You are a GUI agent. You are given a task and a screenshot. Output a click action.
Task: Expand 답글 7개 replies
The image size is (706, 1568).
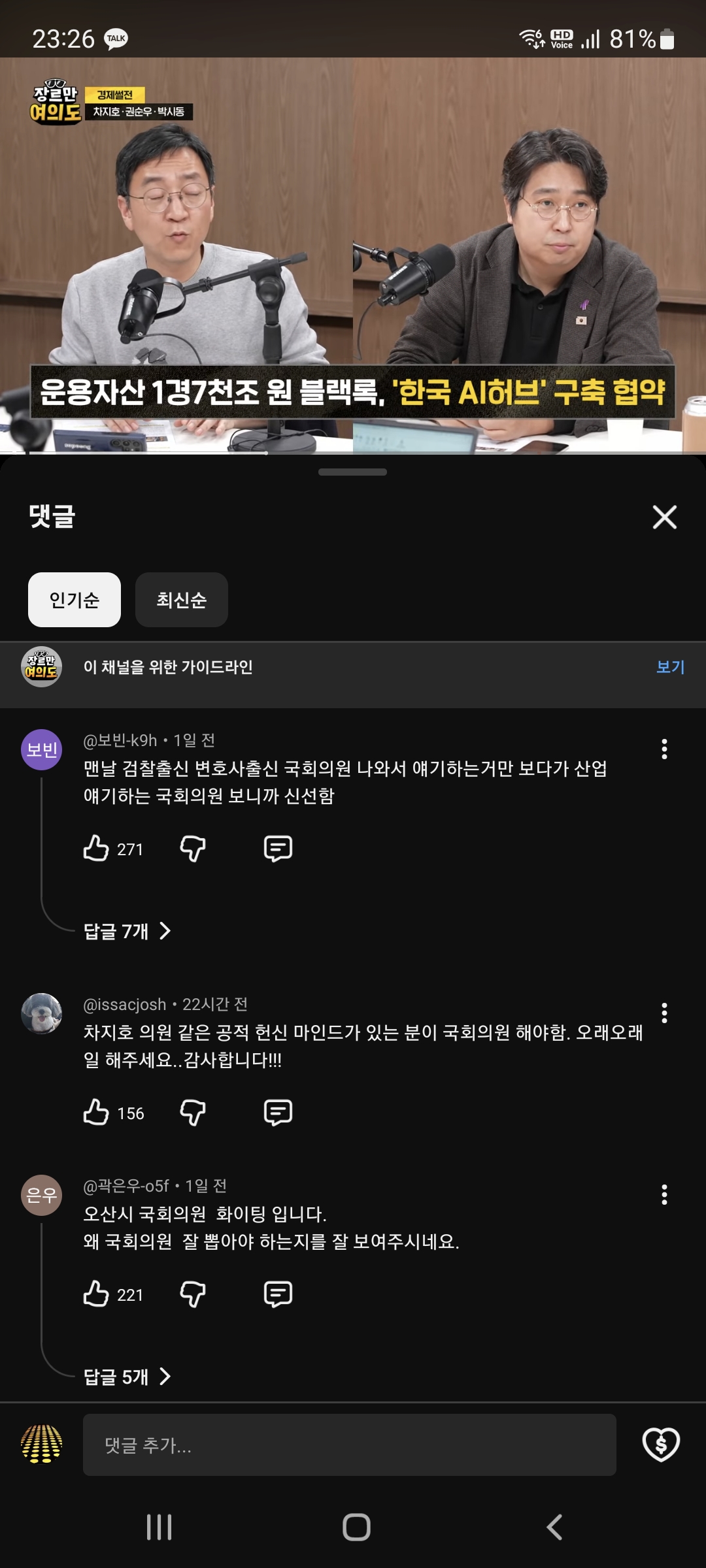127,931
